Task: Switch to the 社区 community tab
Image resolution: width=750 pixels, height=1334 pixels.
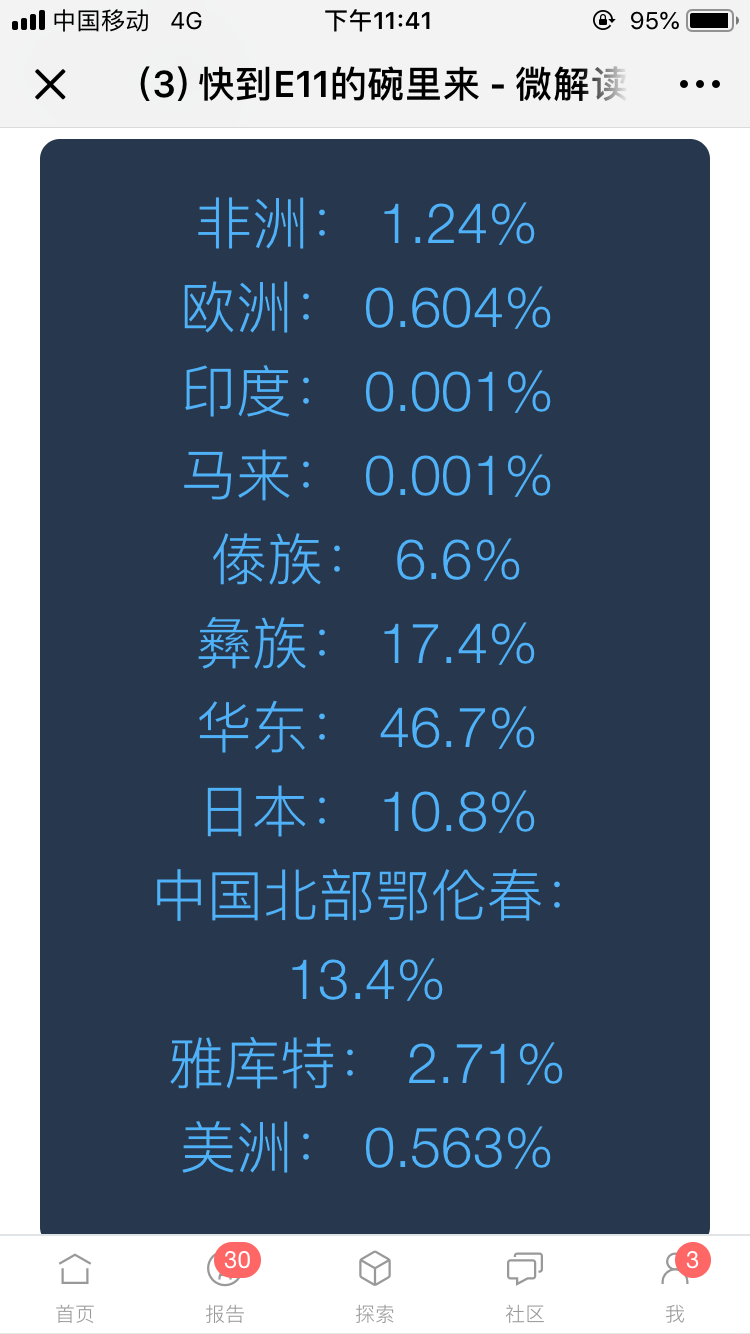Action: click(x=525, y=1287)
